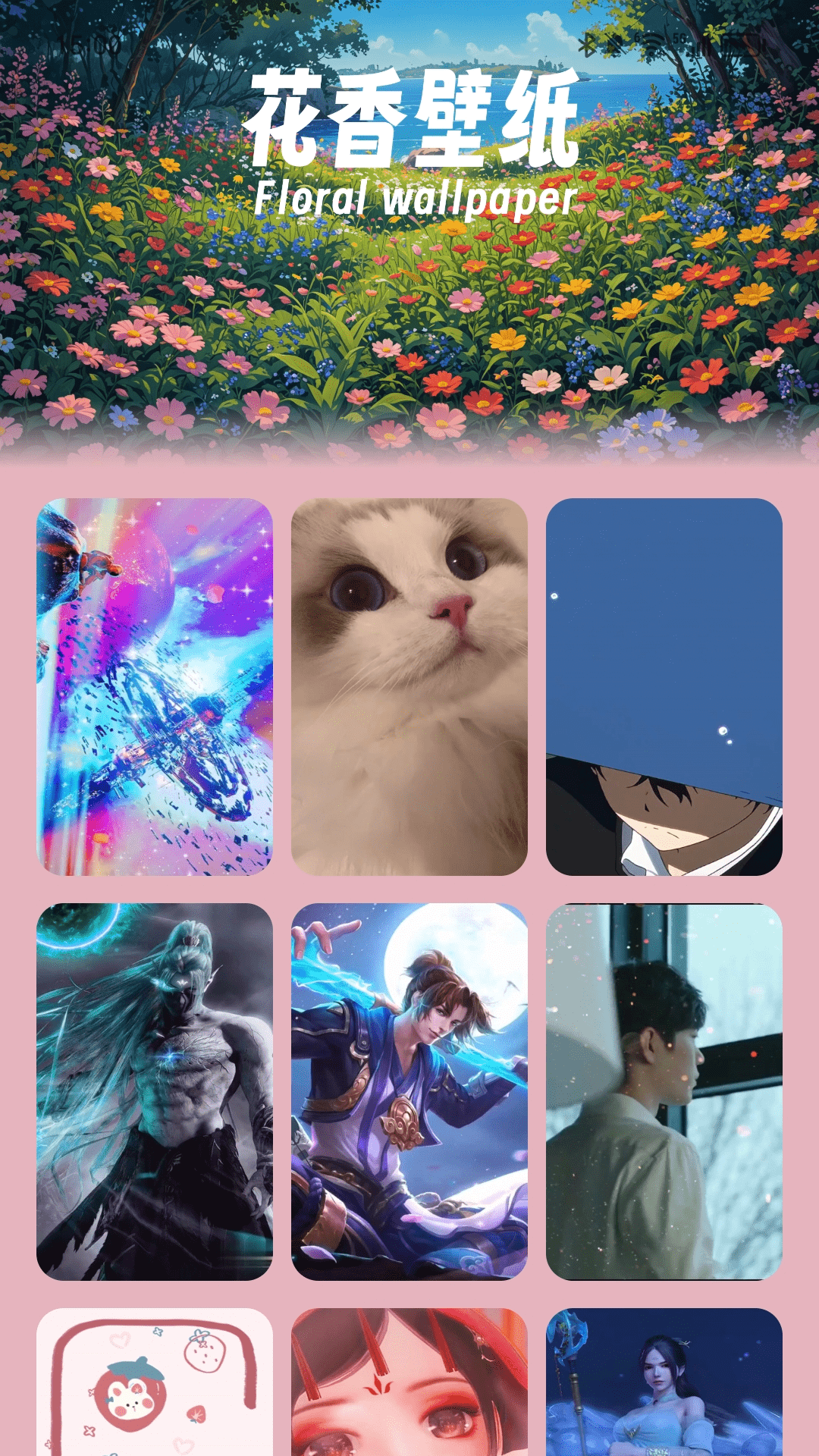819x1456 pixels.
Task: Open the blue anime boy wallpaper
Action: tap(664, 686)
